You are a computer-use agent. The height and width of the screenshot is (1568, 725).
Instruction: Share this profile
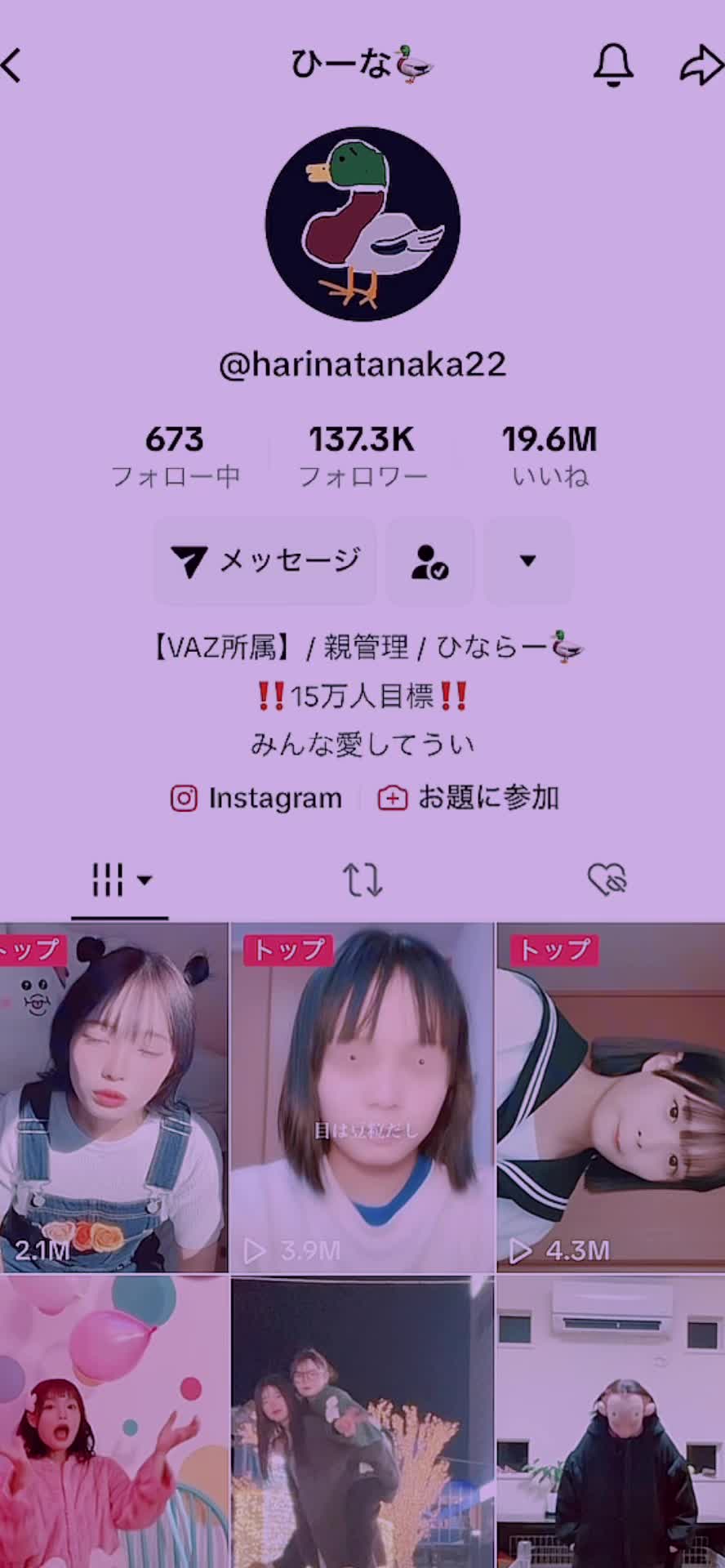[x=701, y=65]
